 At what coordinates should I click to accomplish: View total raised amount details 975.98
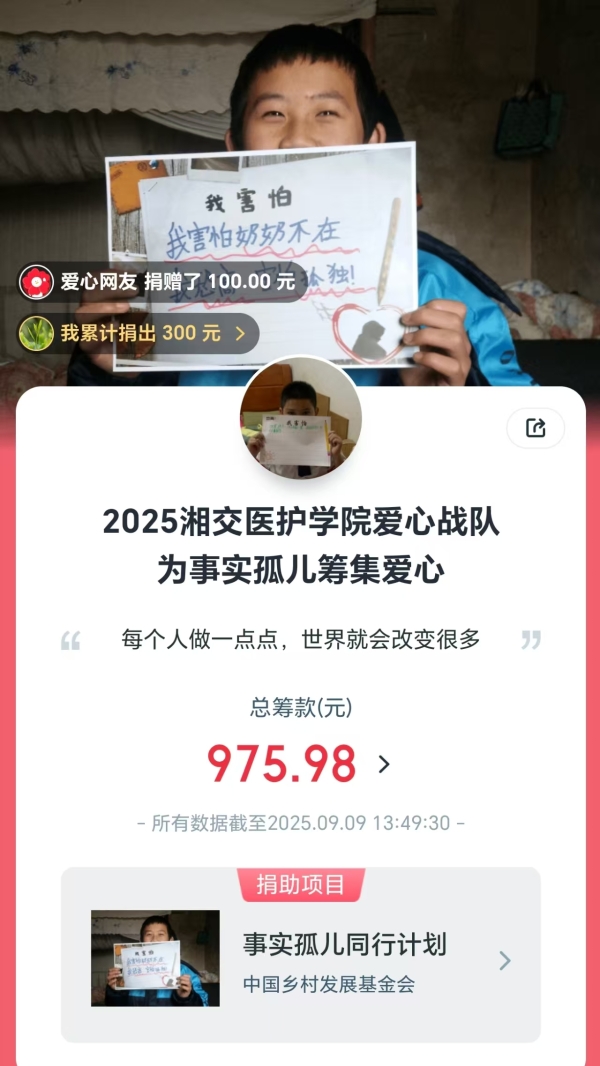pos(298,765)
